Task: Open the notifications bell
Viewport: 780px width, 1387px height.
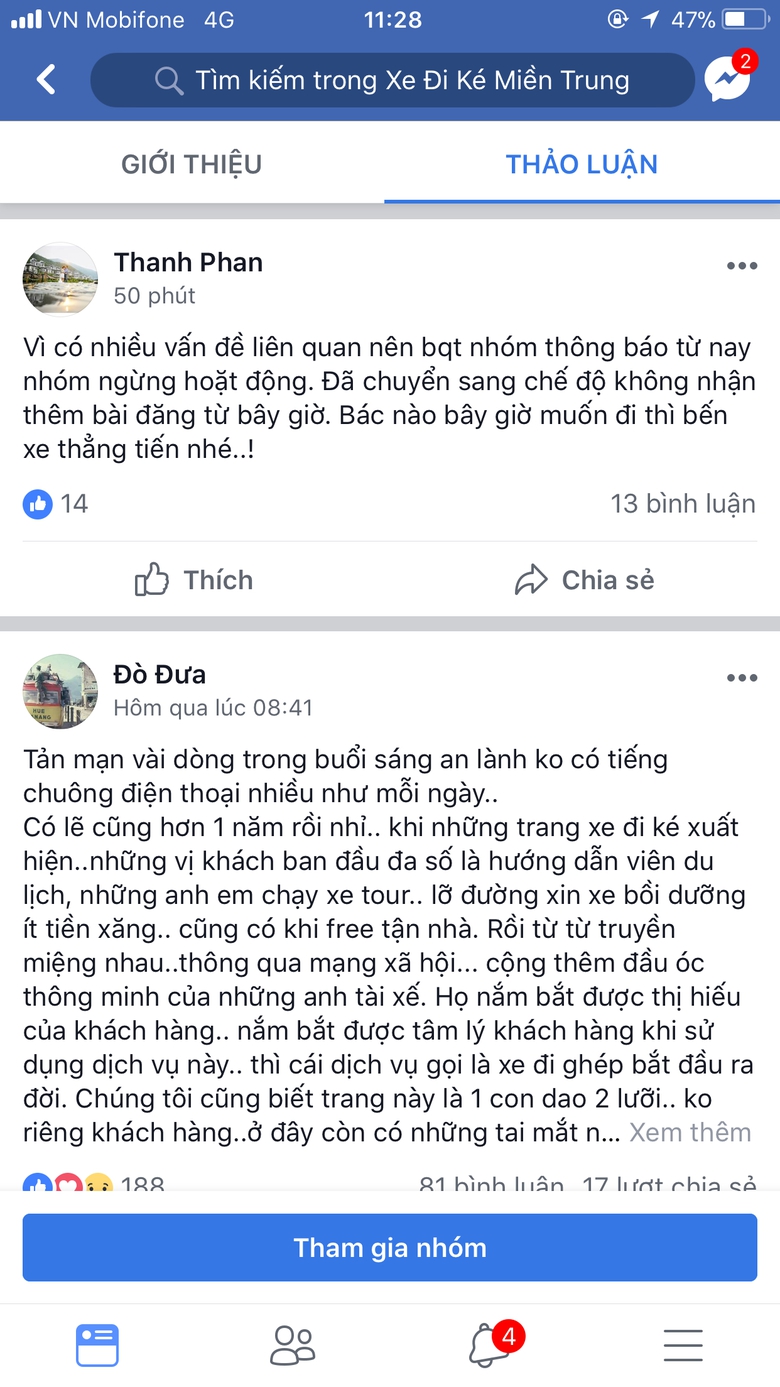Action: (487, 1345)
